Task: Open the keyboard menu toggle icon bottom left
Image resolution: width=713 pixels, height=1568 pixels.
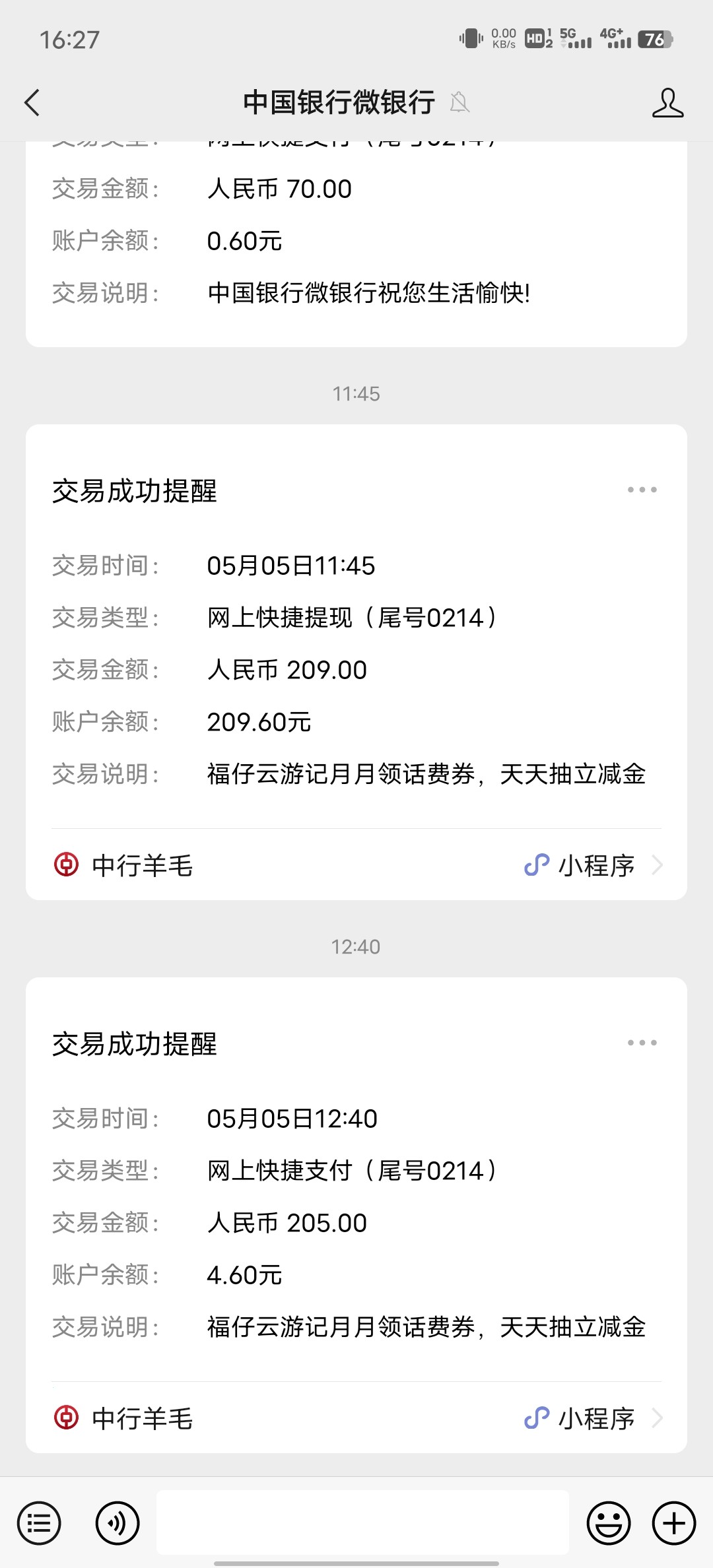Action: (x=40, y=1523)
